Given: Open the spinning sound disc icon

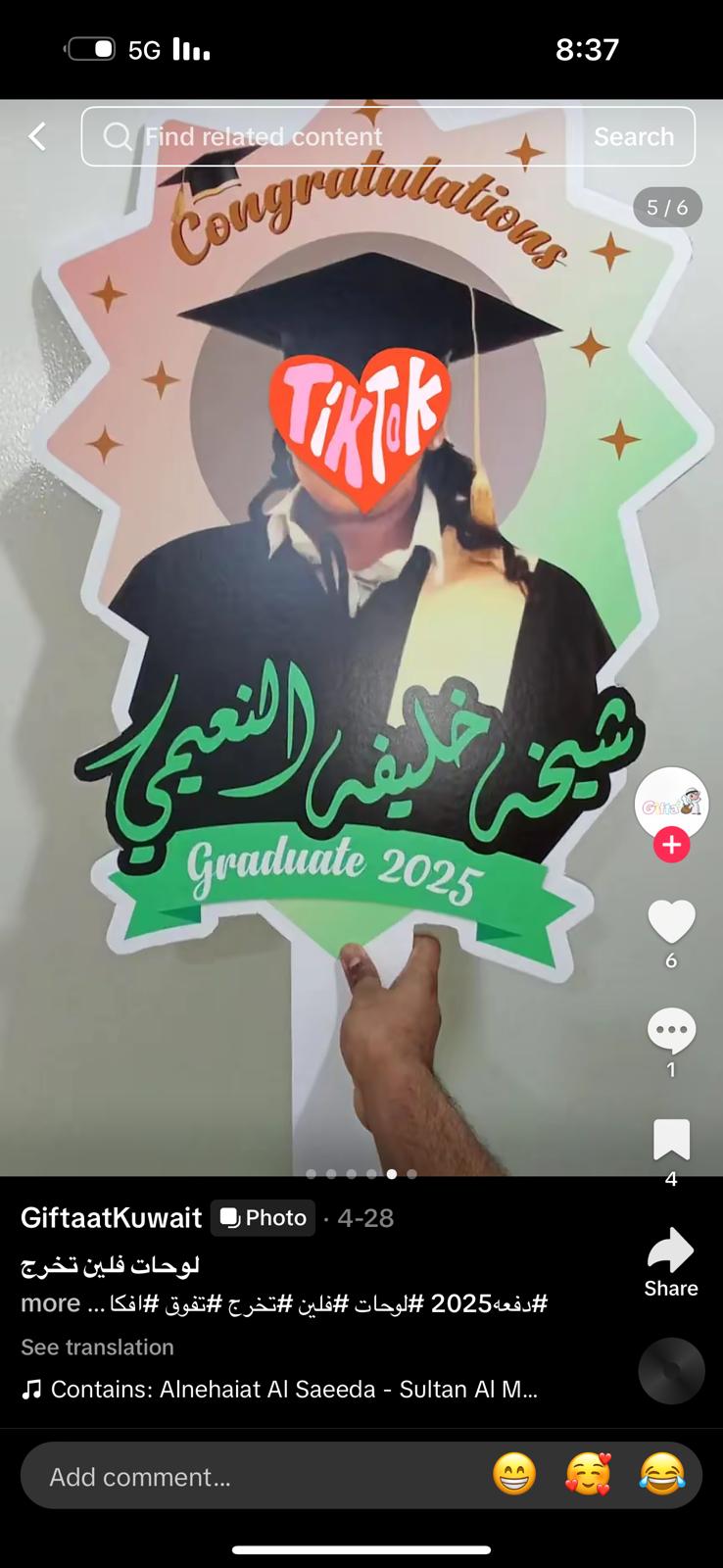Looking at the screenshot, I should point(671,1371).
